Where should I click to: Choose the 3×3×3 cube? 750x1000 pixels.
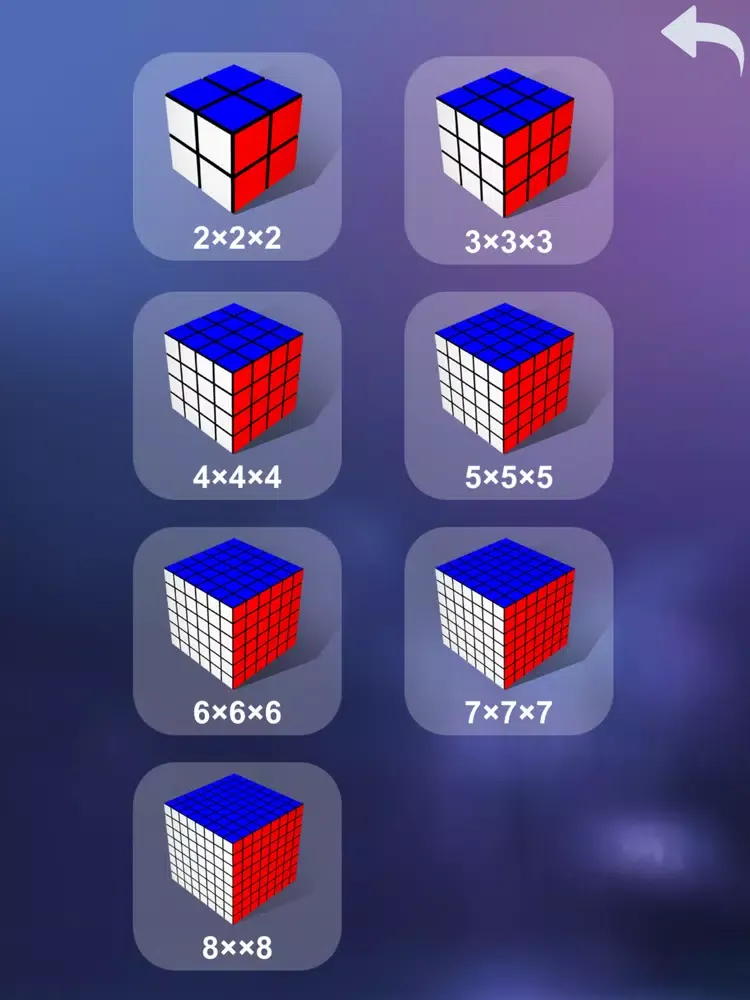508,158
